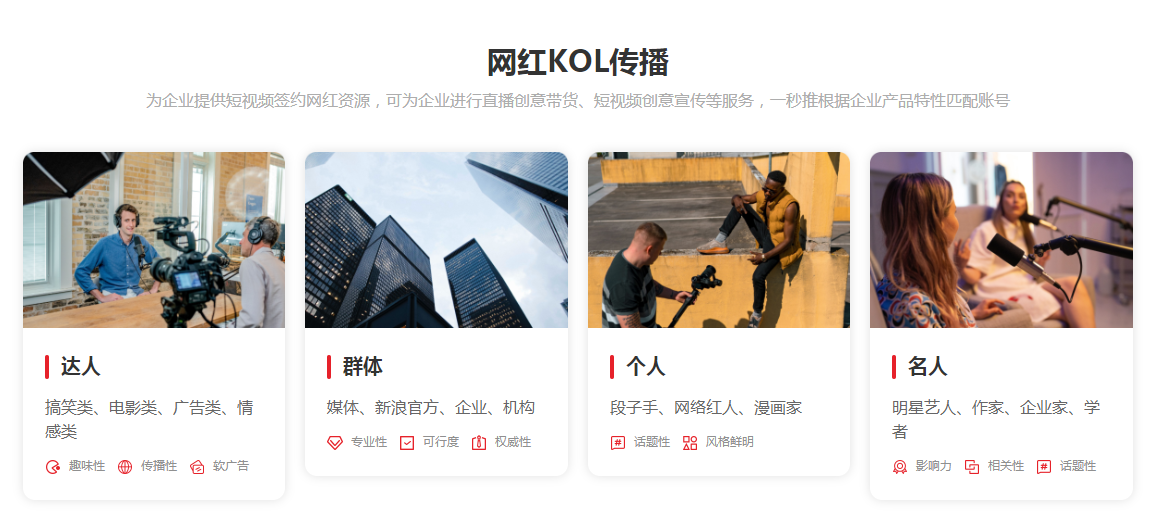Select the 个人 card

pyautogui.click(x=718, y=313)
